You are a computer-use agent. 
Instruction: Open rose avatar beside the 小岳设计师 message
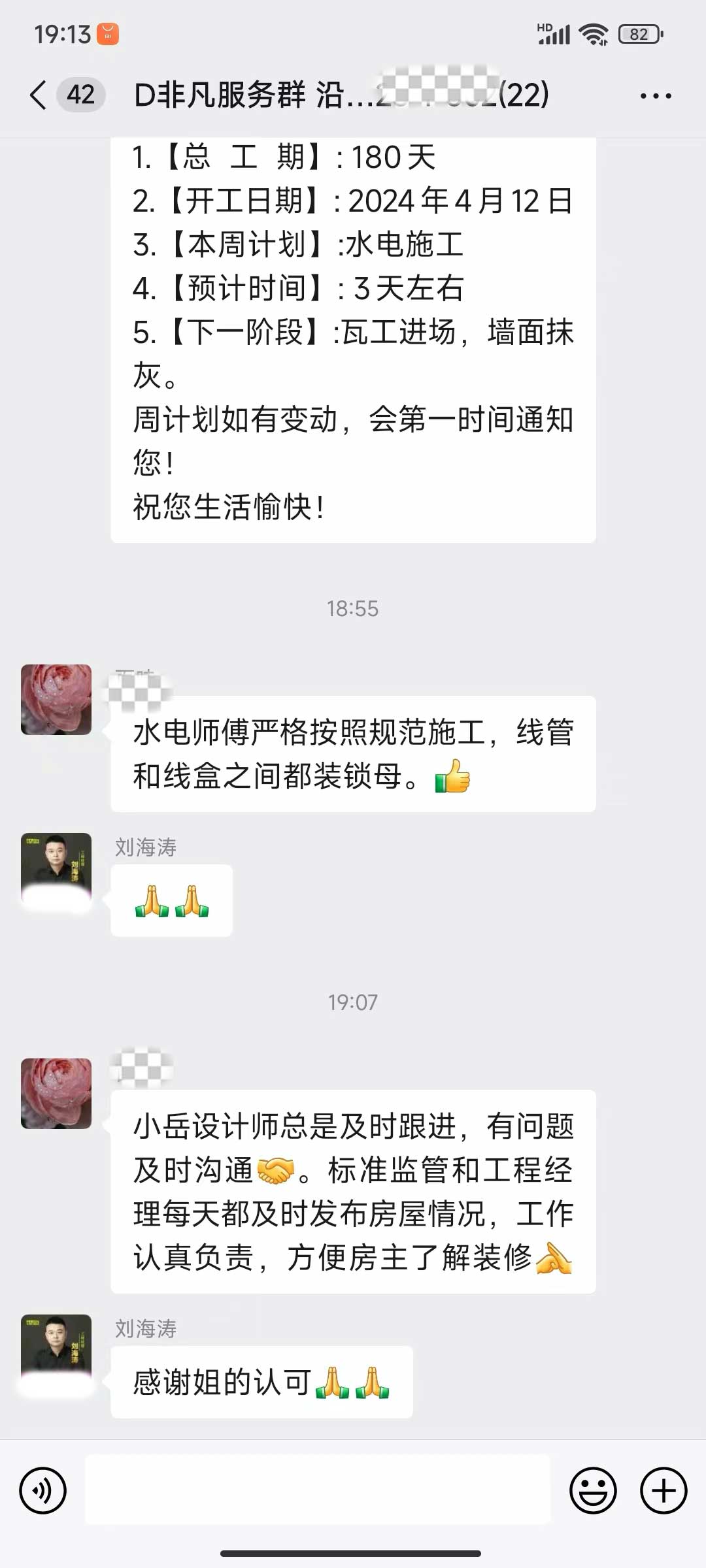click(x=56, y=1094)
